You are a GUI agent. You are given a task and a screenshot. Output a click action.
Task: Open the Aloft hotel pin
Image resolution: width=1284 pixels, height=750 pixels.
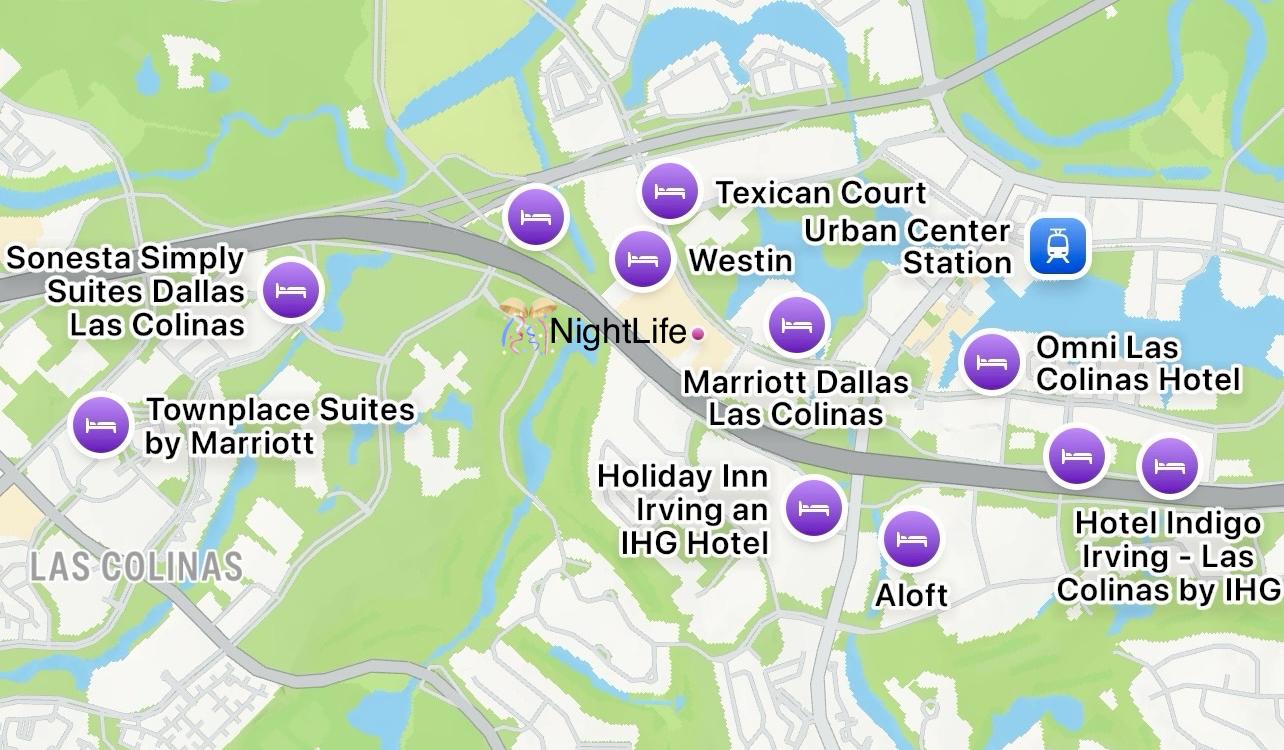[x=911, y=539]
